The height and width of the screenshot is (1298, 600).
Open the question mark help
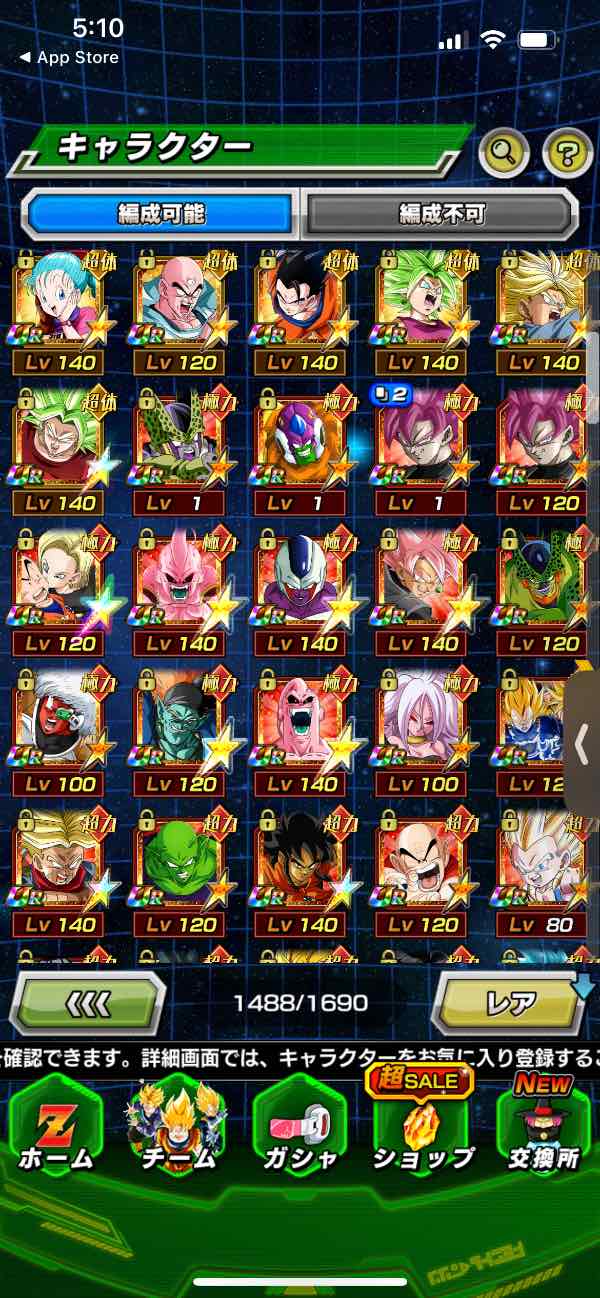coord(566,153)
